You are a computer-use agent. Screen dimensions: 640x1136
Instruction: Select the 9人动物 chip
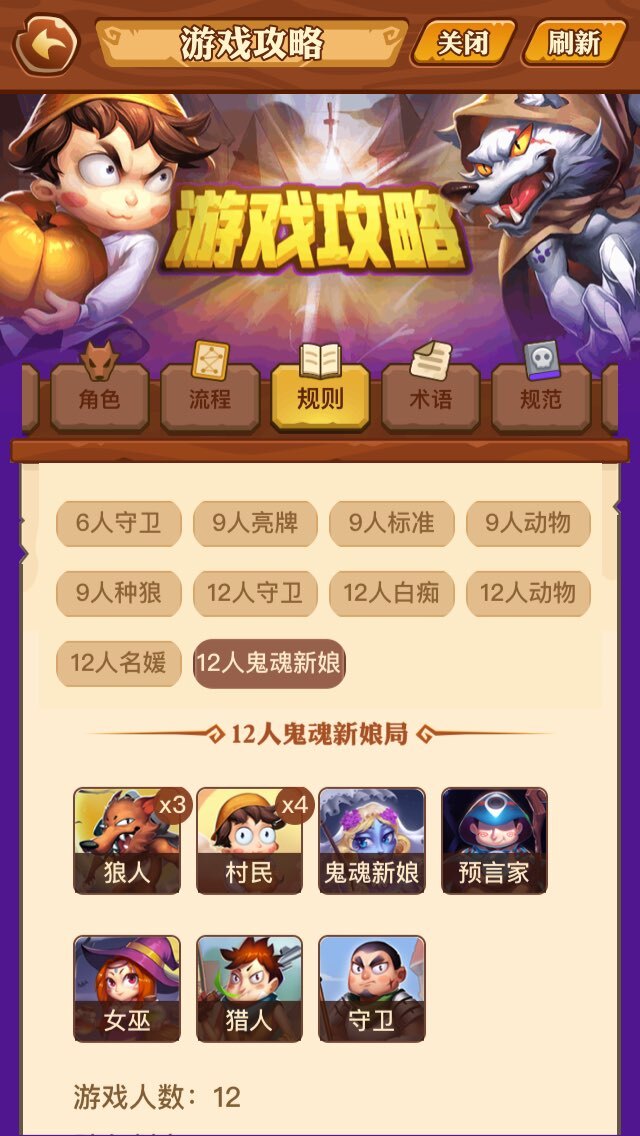point(528,523)
